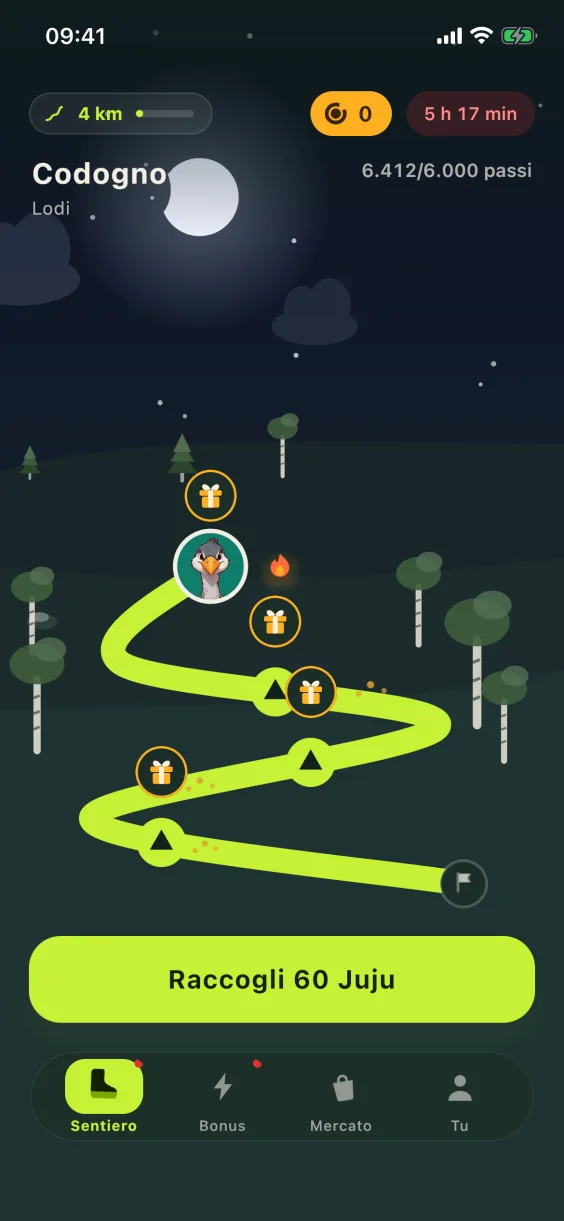Tap the coin balance showing 0
564x1221 pixels.
click(x=350, y=114)
